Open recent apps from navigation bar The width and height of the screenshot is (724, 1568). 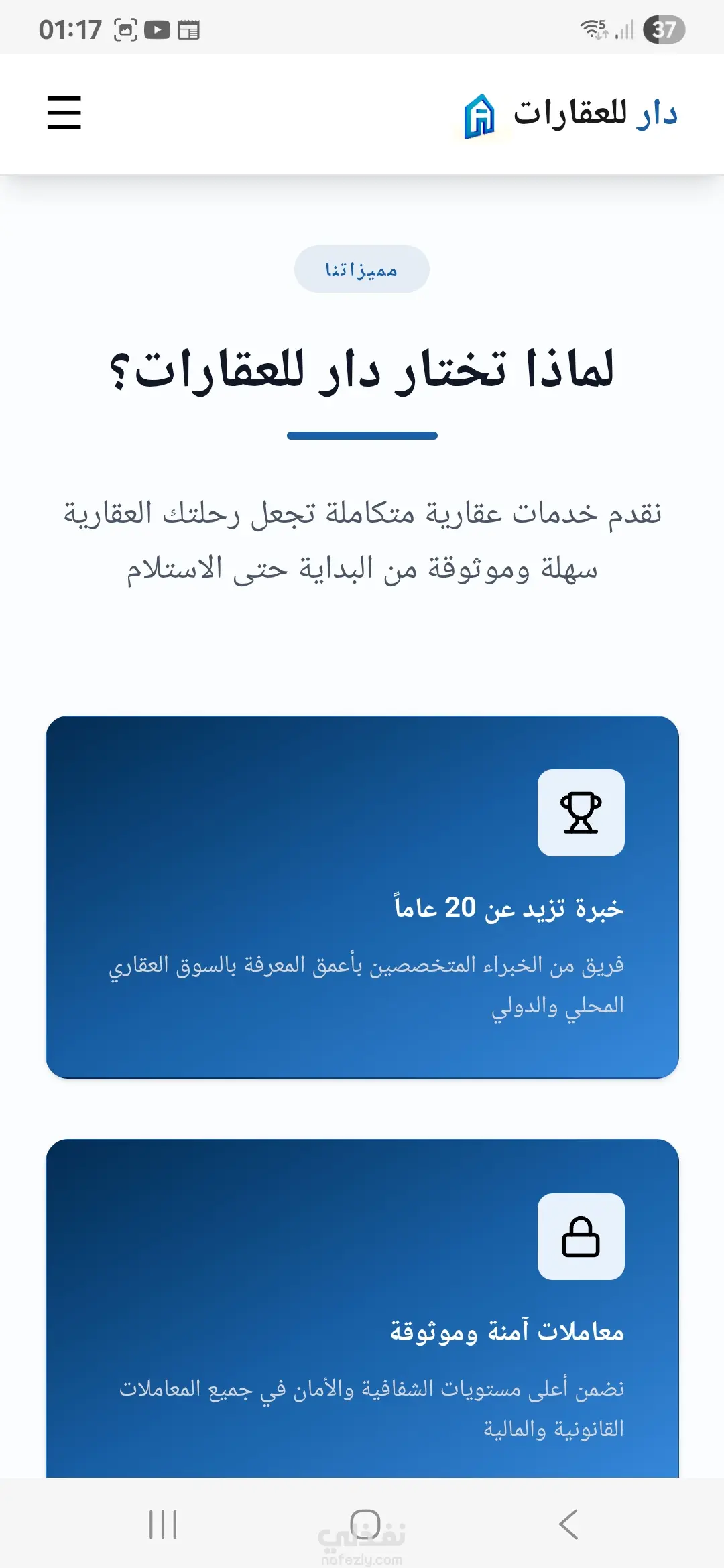tap(163, 1524)
